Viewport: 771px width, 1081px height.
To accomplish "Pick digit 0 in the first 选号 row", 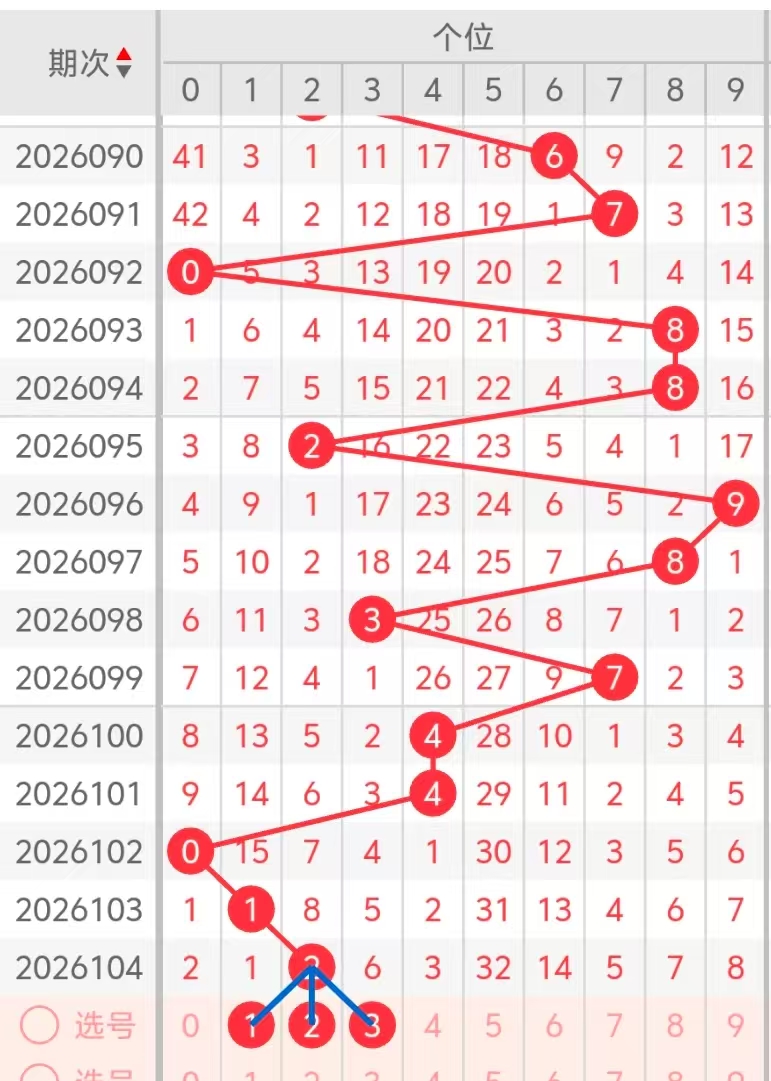I will [x=190, y=1025].
